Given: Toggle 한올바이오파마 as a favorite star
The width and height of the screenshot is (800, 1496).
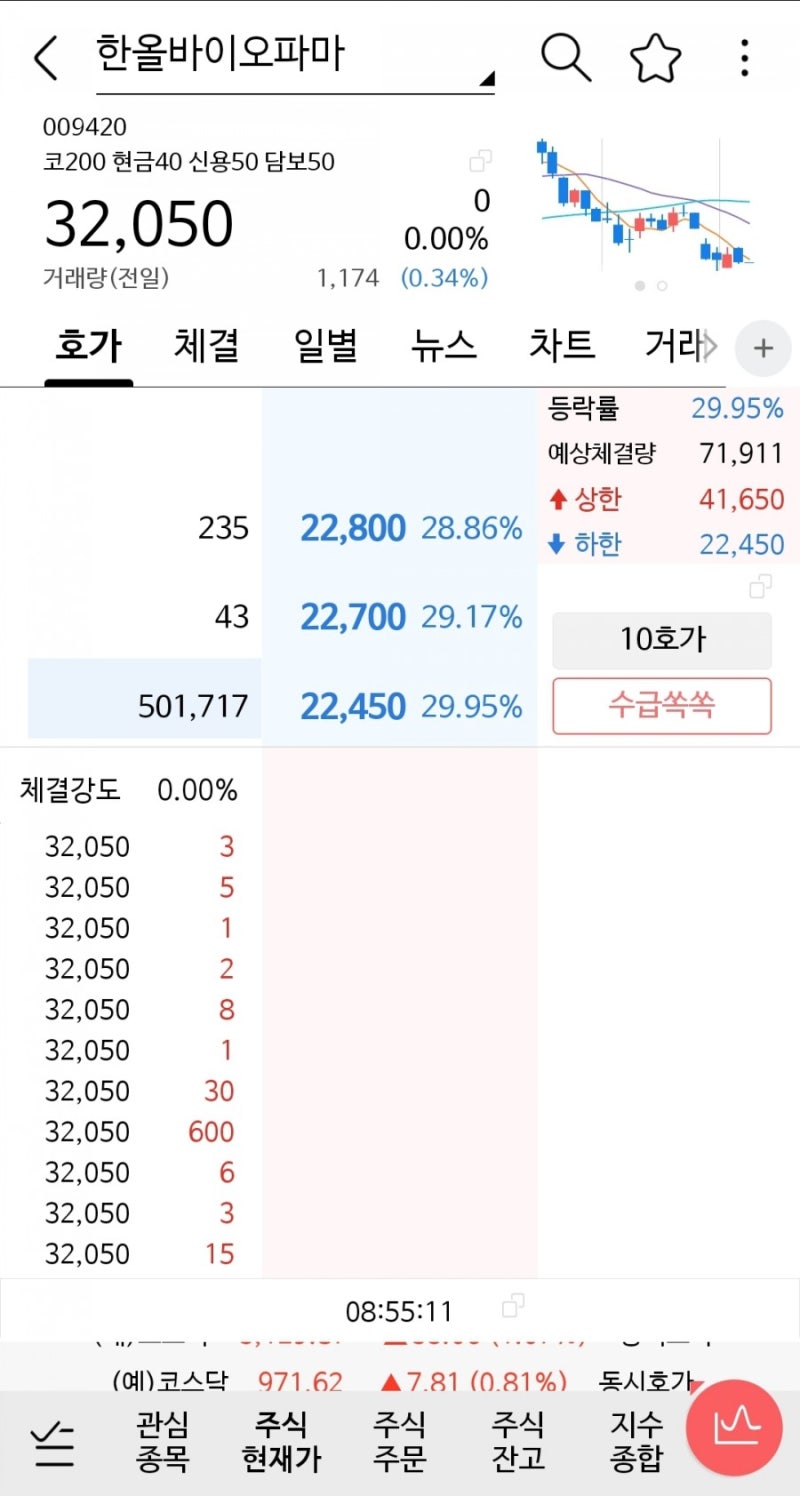Looking at the screenshot, I should pos(655,57).
